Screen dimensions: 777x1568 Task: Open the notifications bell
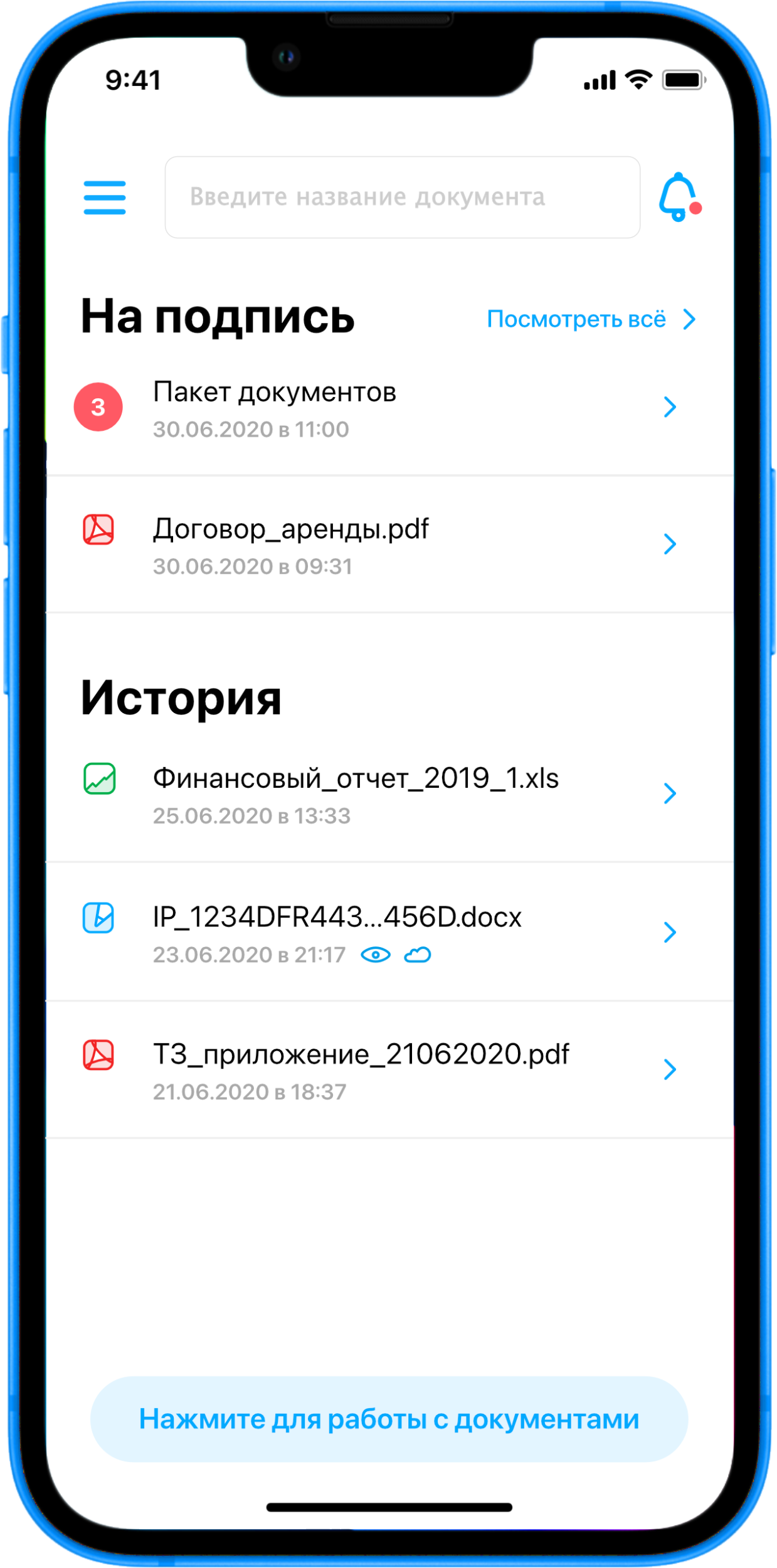(x=680, y=196)
